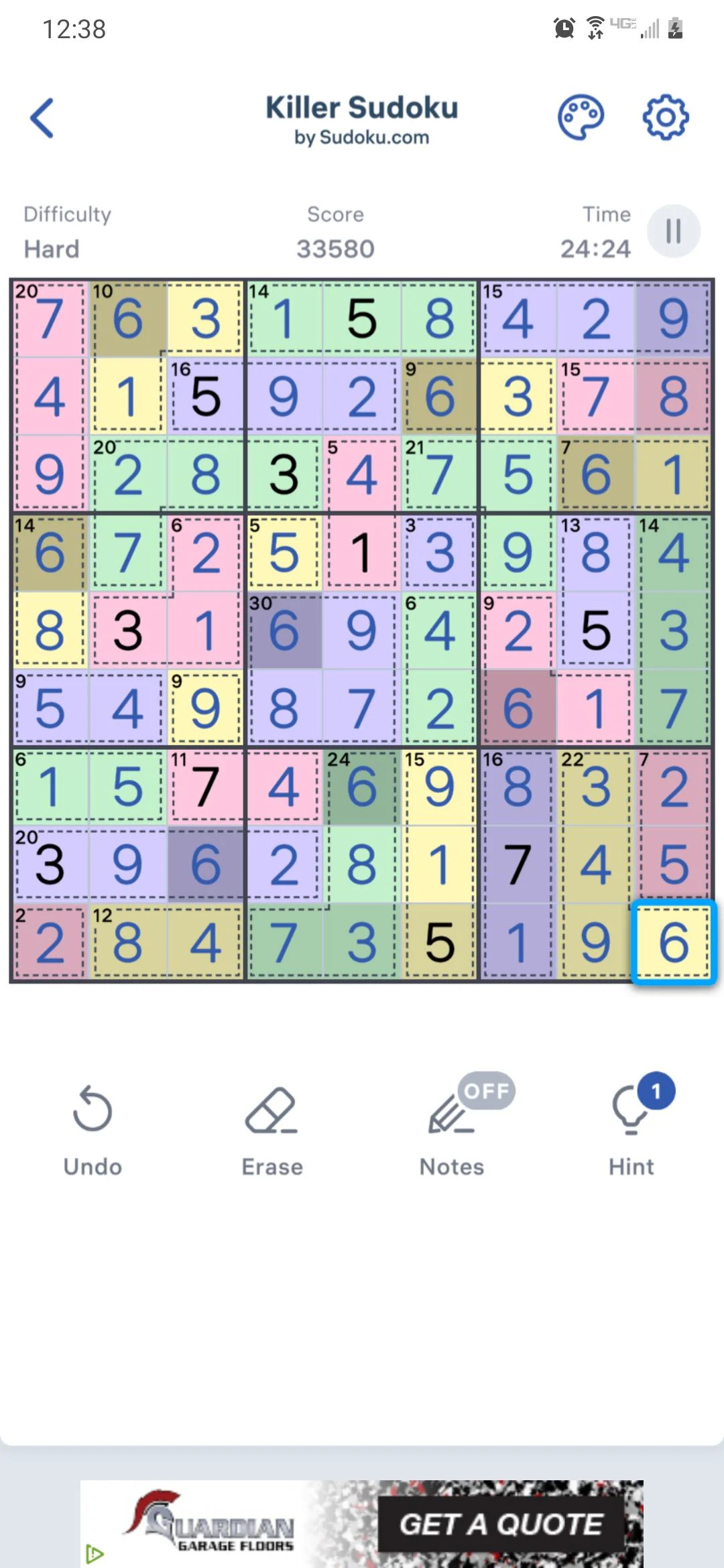The image size is (724, 1568).
Task: Tap the battery indicator in status bar
Action: 676,28
